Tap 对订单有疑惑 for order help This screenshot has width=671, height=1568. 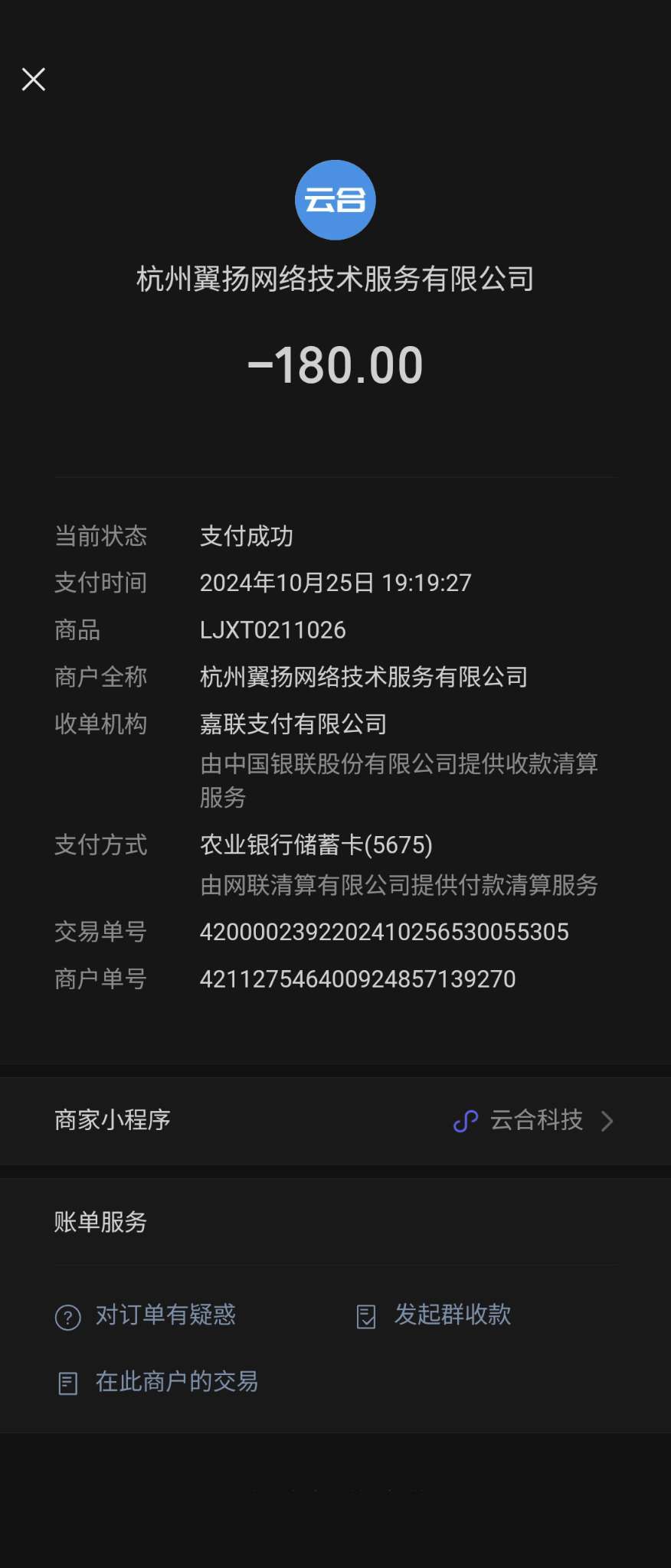(165, 1315)
